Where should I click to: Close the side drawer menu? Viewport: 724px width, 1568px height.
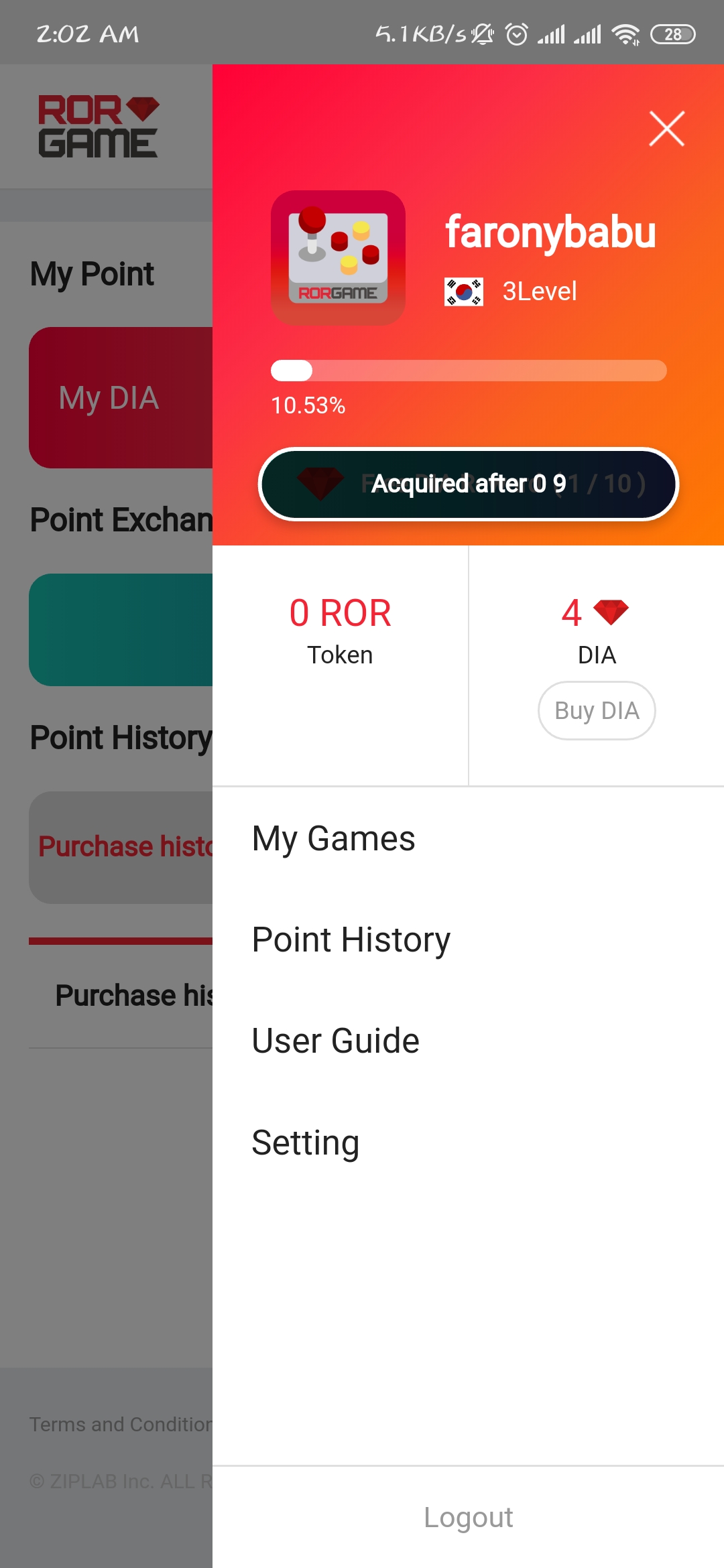[666, 129]
